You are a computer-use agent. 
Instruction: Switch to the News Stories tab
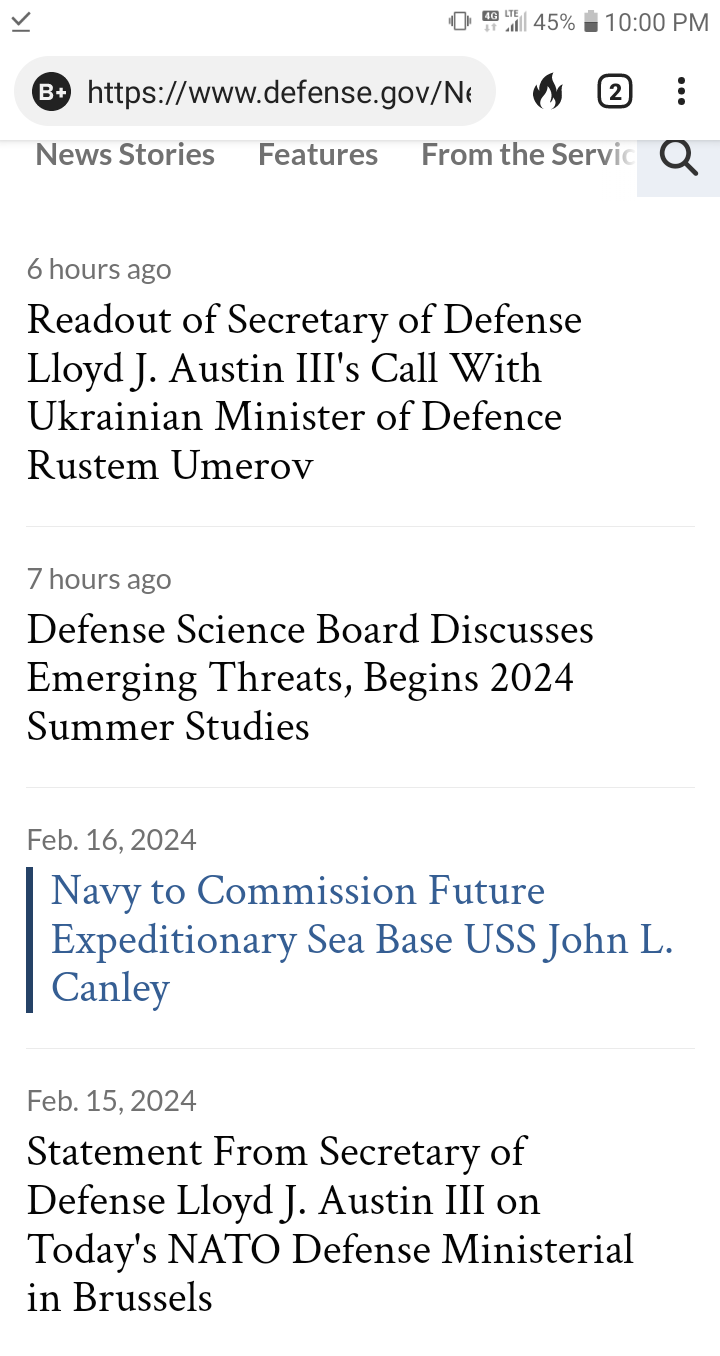(x=125, y=155)
